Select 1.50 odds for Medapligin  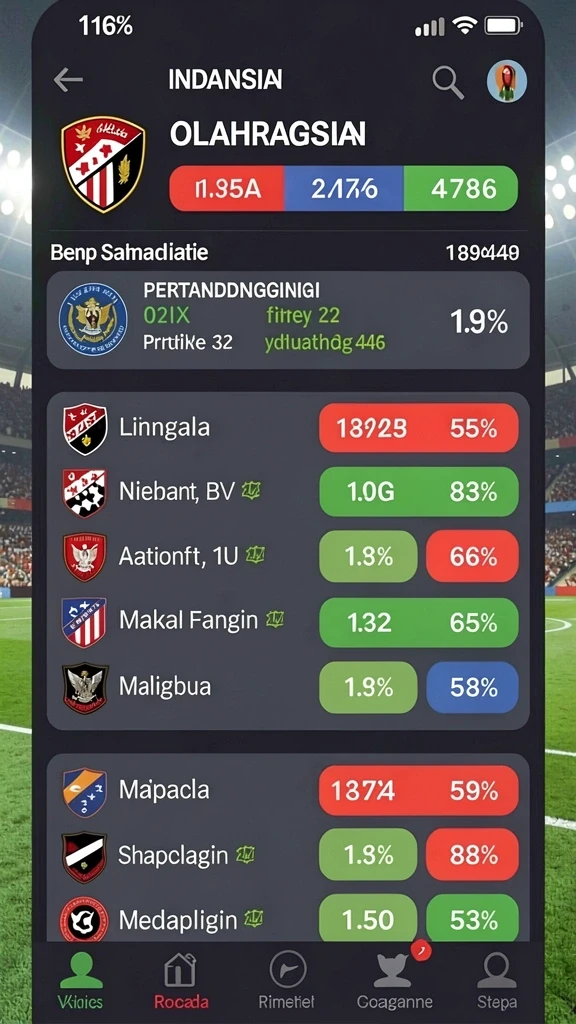(368, 920)
